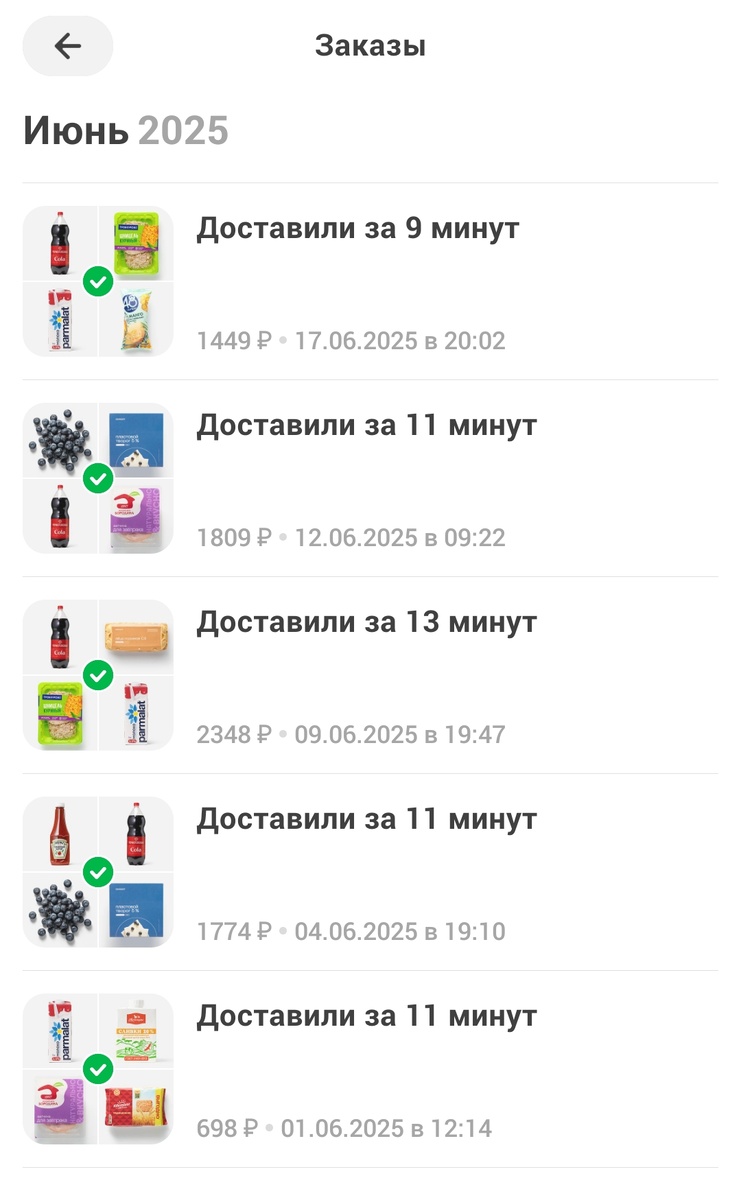This screenshot has height=1200, width=741.
Task: Click green checkmark on the 04.06.2025 order
Action: pos(97,871)
